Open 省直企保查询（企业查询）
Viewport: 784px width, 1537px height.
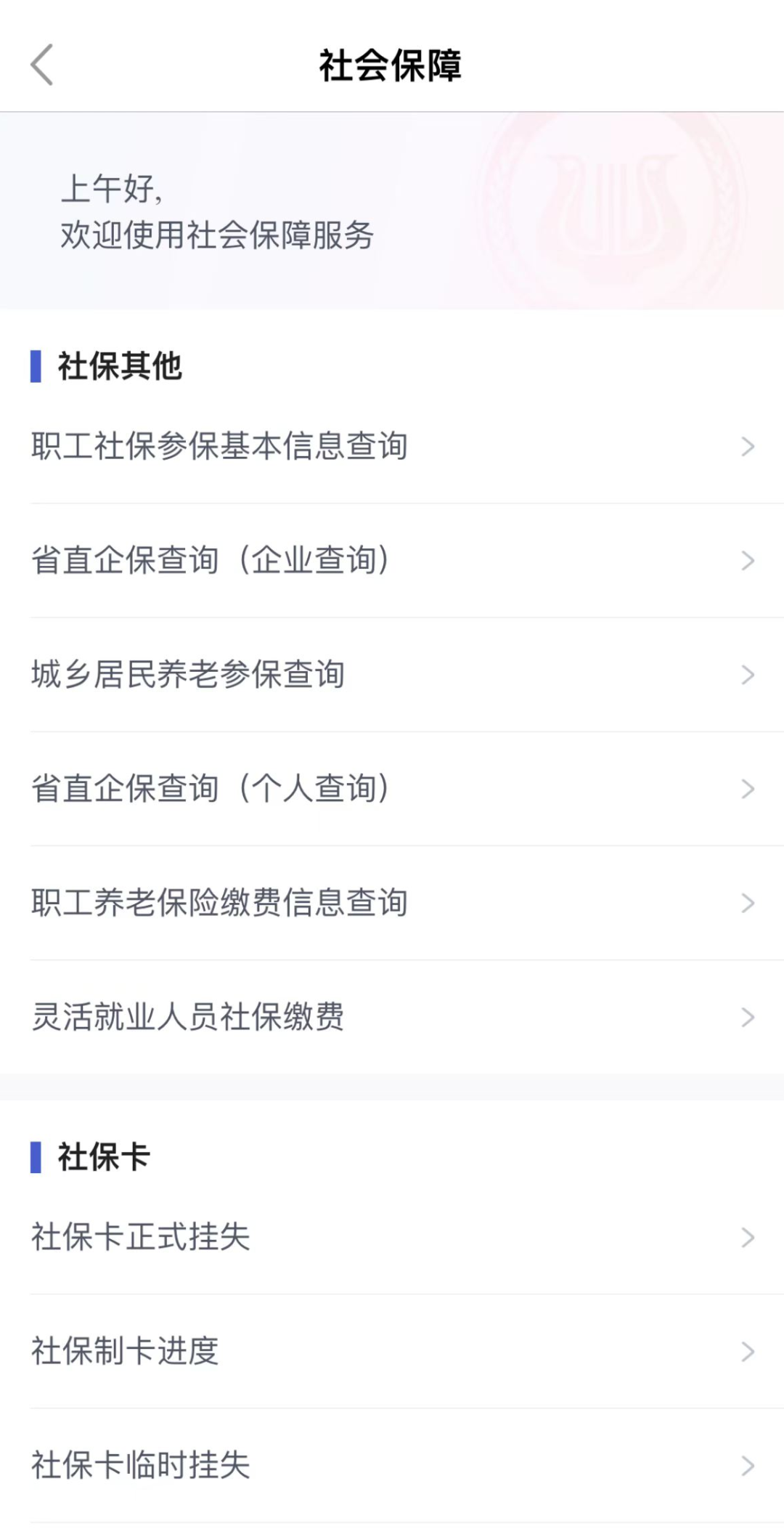click(392, 560)
